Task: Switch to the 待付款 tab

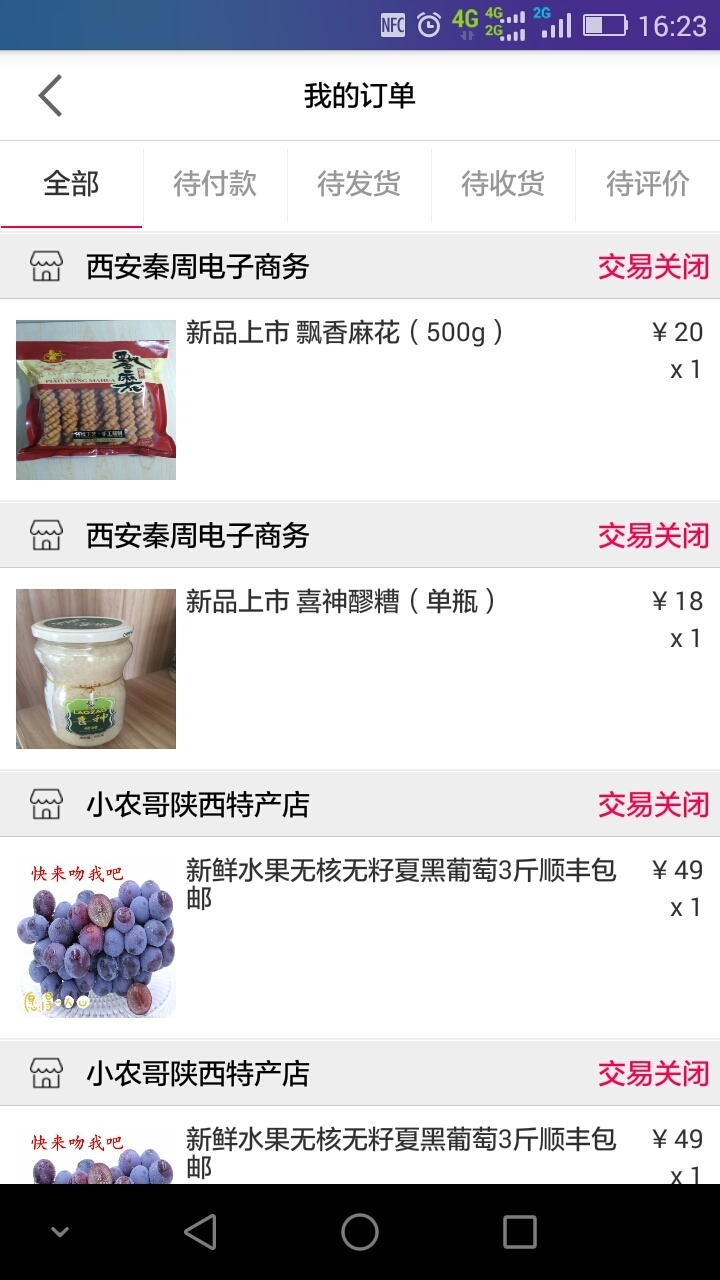Action: click(x=215, y=184)
